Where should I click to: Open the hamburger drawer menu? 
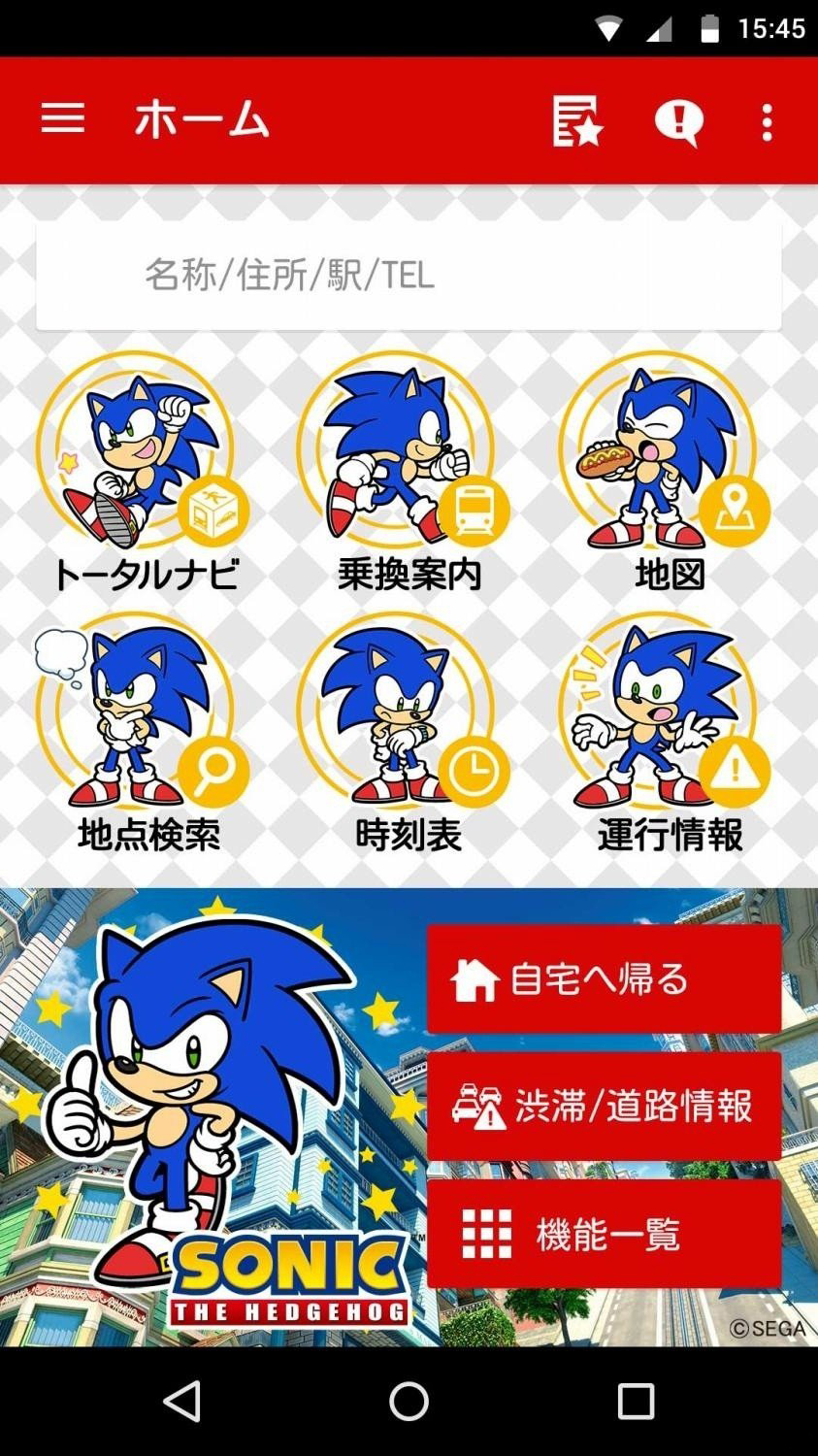pos(63,120)
